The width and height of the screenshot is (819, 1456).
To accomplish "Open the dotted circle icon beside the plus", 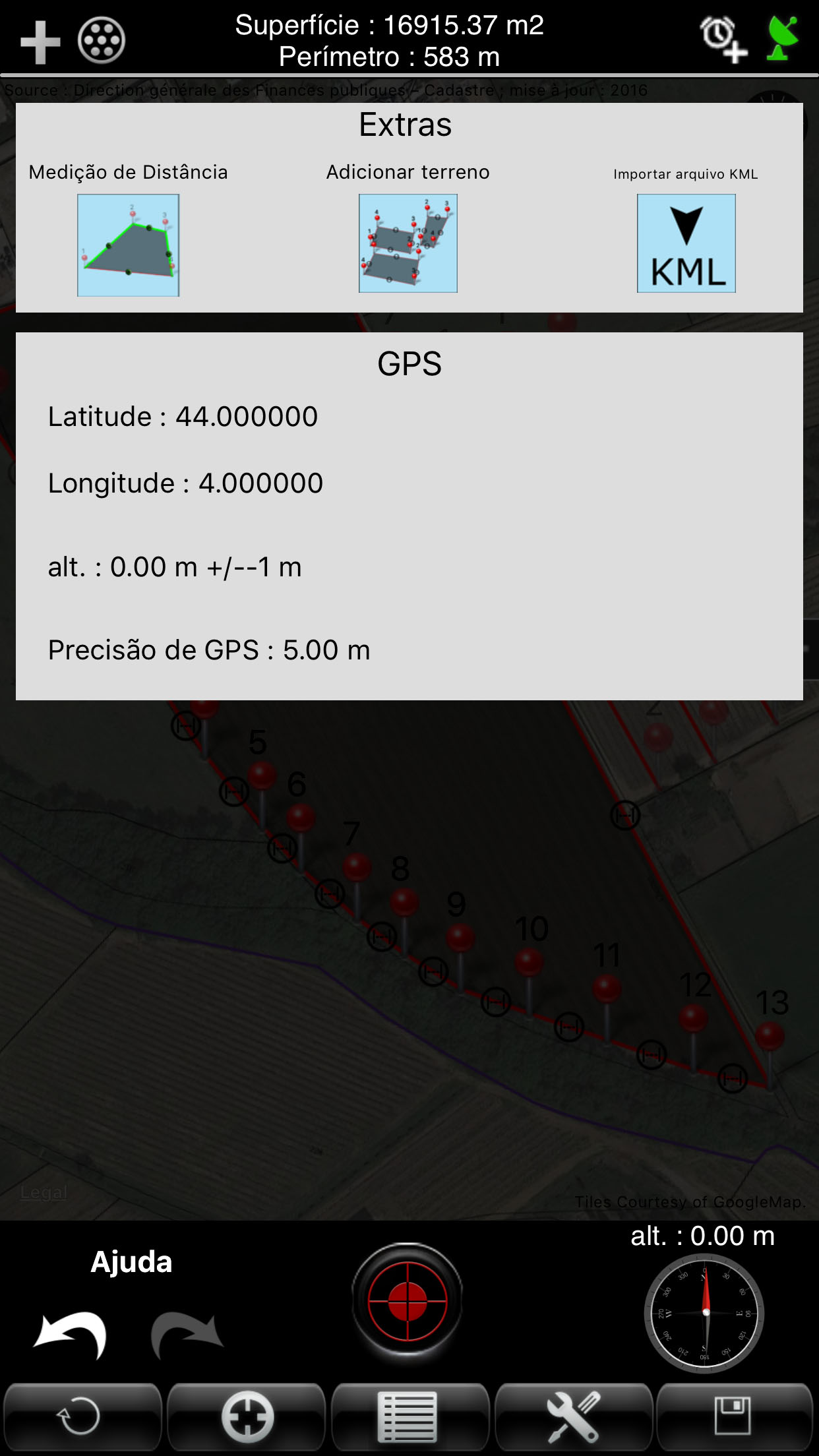I will pyautogui.click(x=102, y=41).
